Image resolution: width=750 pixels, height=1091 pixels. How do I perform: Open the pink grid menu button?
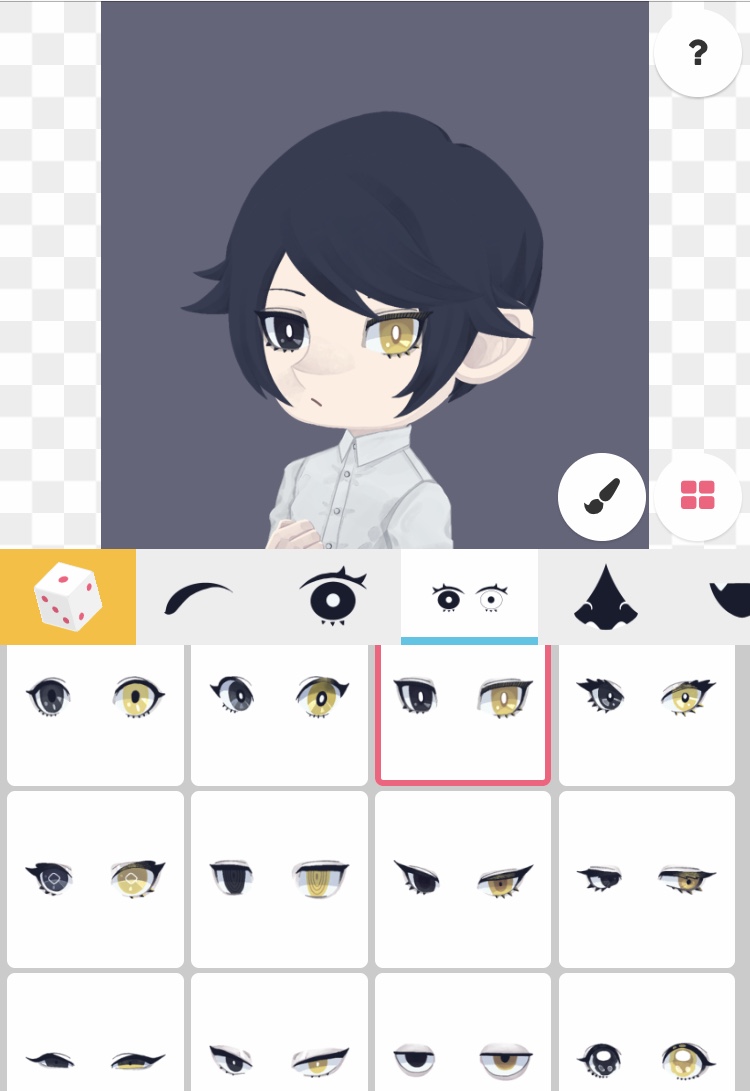tap(698, 496)
